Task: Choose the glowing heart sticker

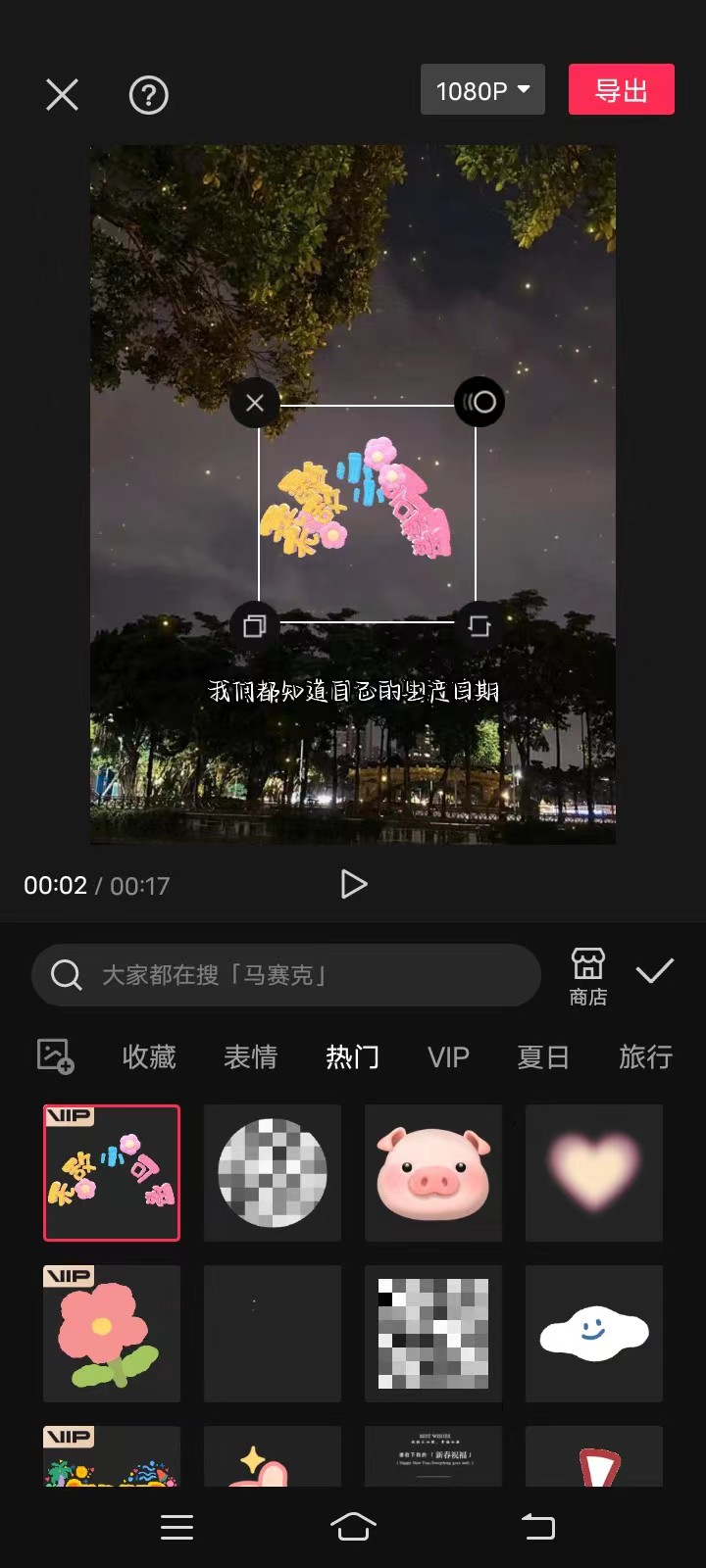Action: coord(594,1173)
